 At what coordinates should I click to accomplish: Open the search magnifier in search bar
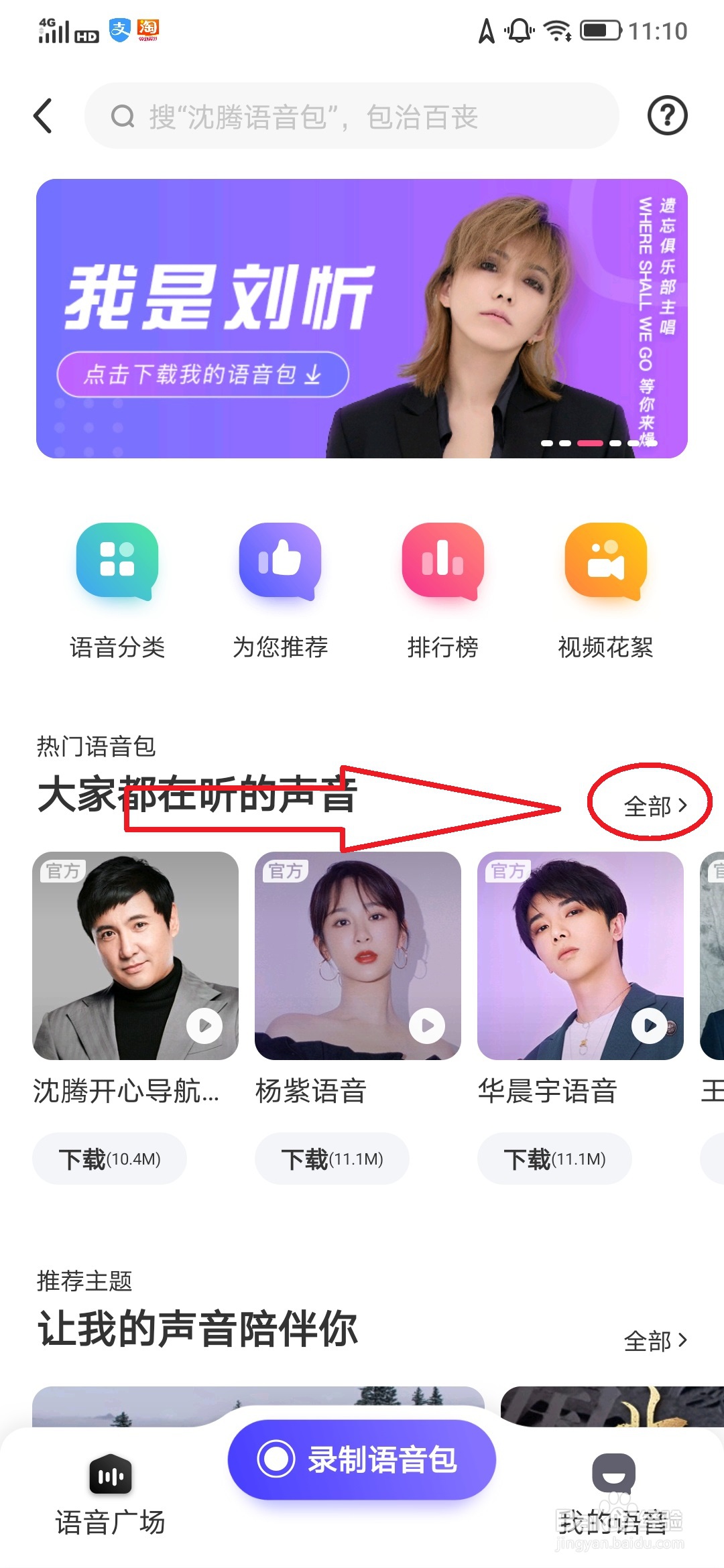click(x=122, y=117)
